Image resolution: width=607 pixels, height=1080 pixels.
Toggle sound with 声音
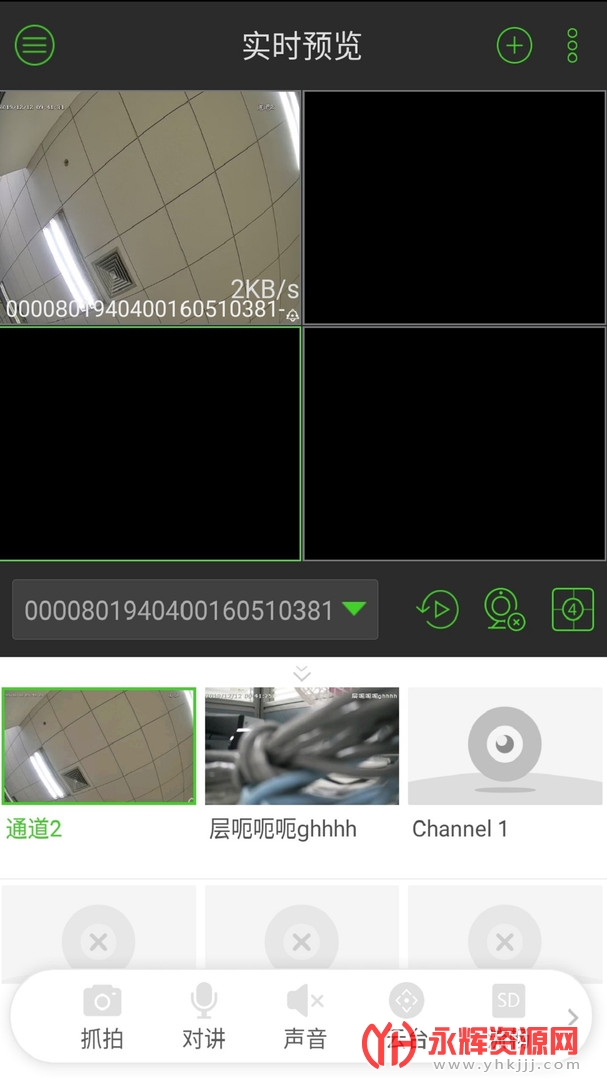point(305,1017)
